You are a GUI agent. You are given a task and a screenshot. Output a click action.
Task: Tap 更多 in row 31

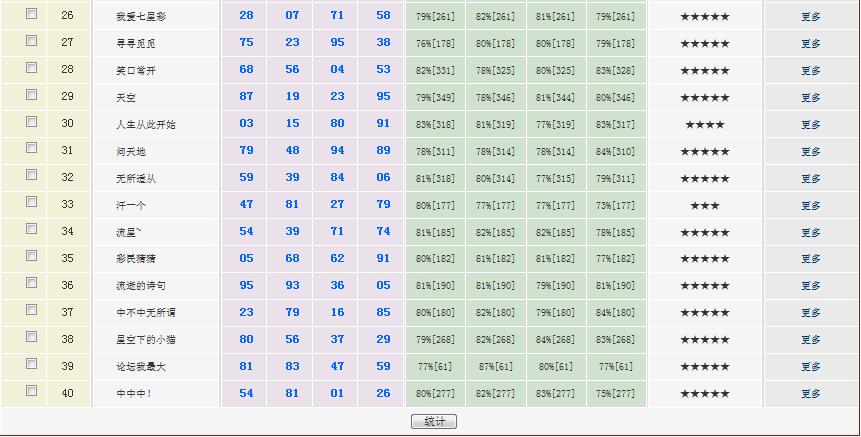tap(810, 152)
